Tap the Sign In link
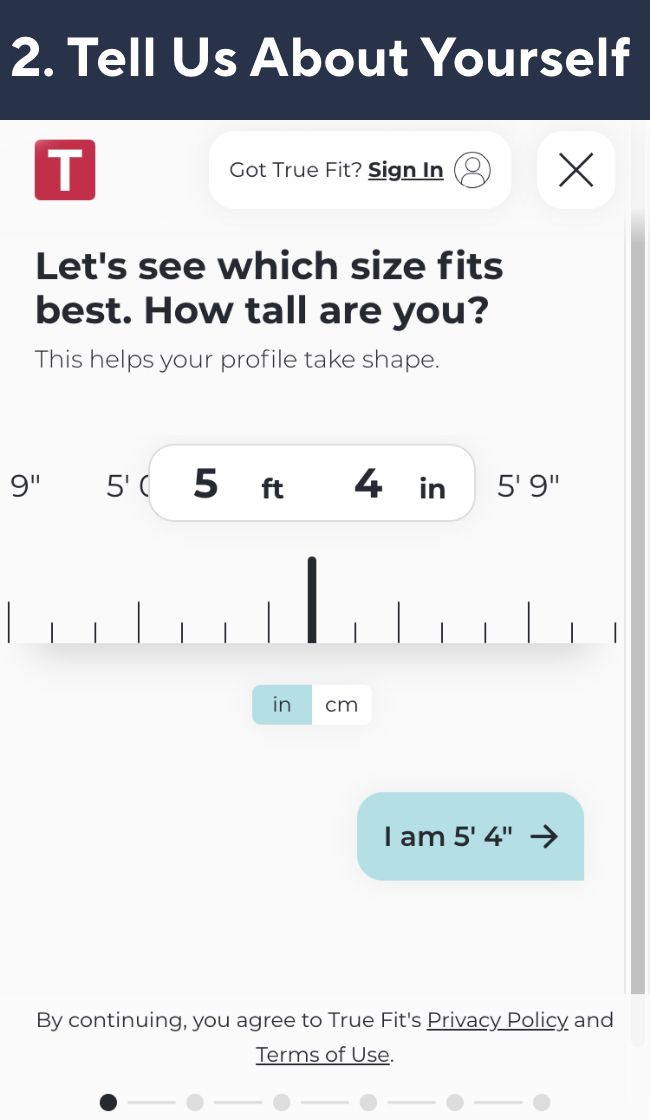650x1120 pixels. 405,170
